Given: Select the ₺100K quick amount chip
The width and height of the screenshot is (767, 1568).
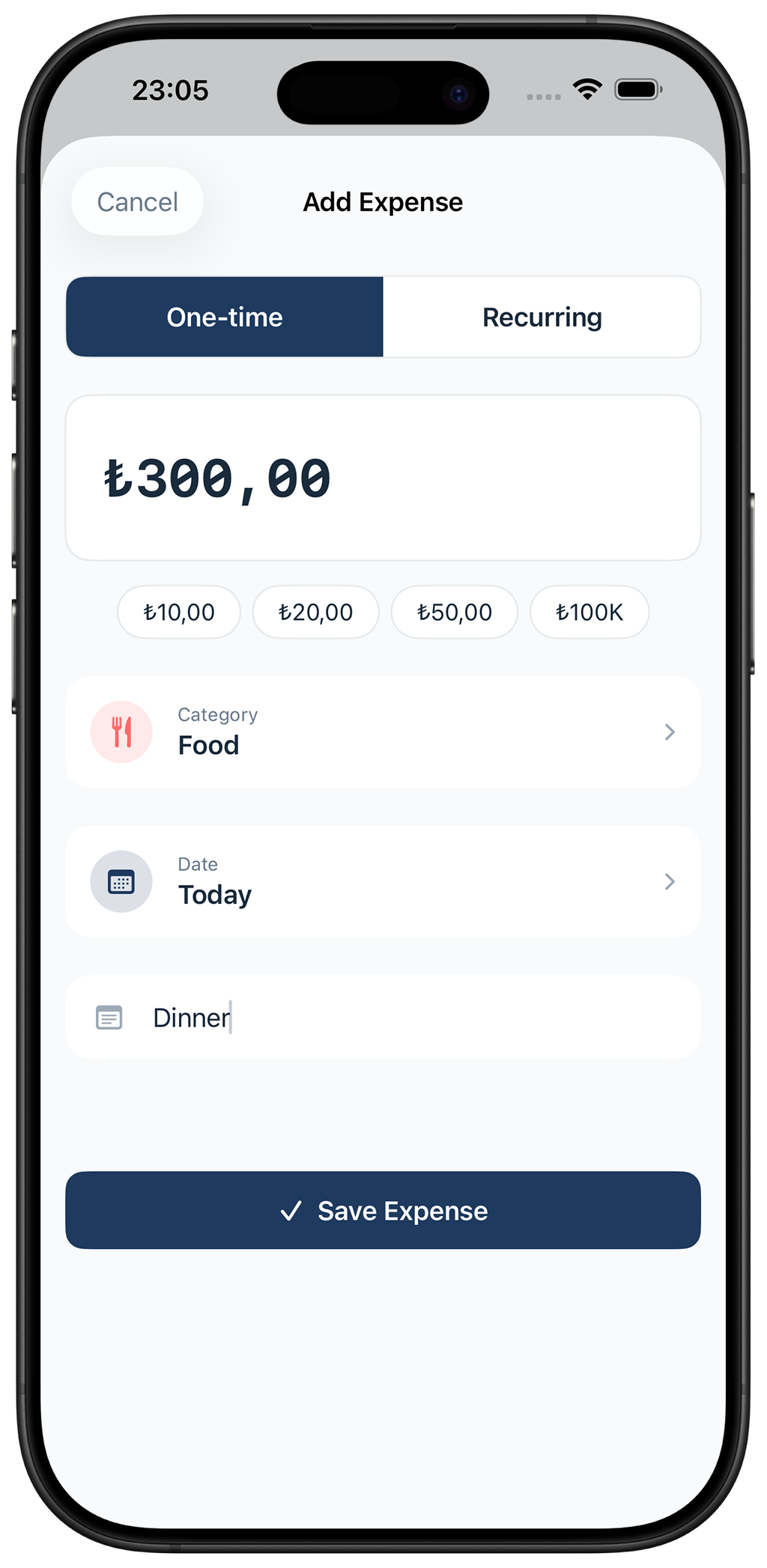Looking at the screenshot, I should (x=589, y=612).
